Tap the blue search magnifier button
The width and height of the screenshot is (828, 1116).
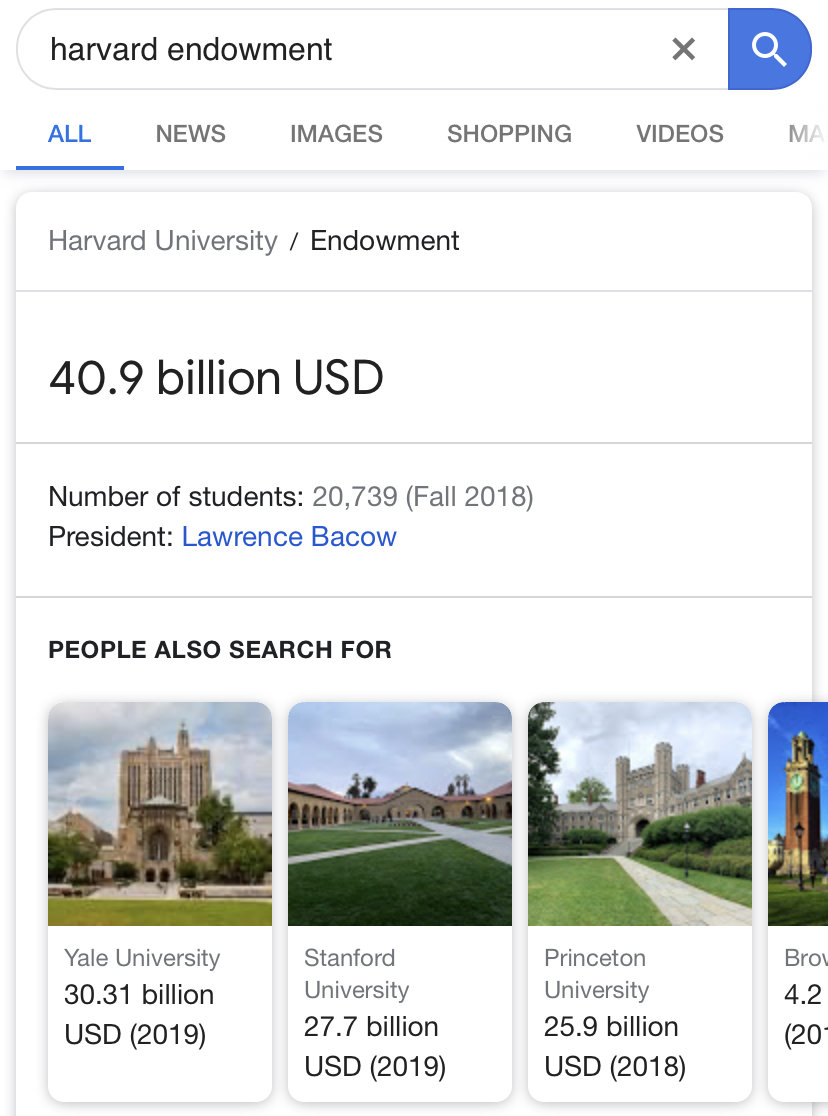[x=769, y=49]
